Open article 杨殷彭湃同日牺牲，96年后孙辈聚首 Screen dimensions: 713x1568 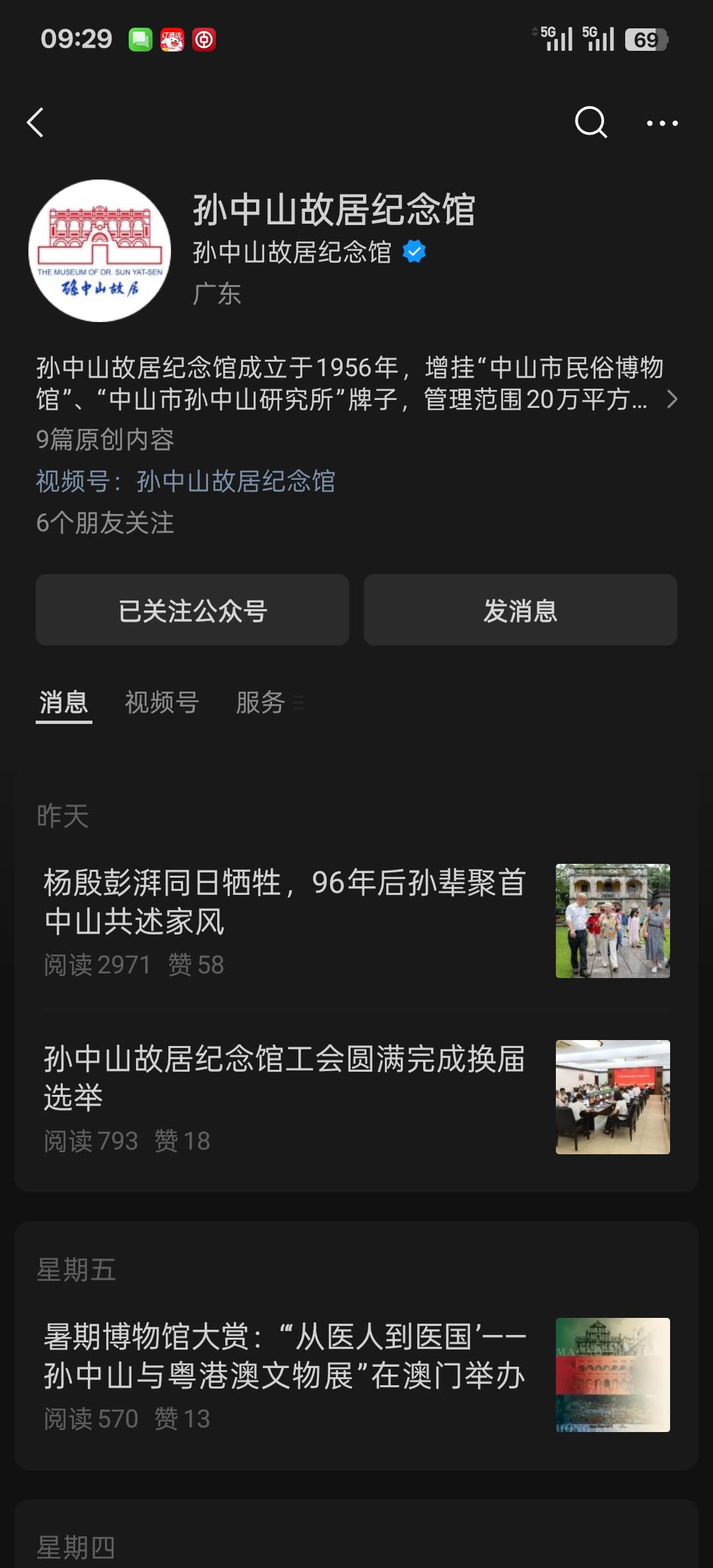click(x=284, y=901)
